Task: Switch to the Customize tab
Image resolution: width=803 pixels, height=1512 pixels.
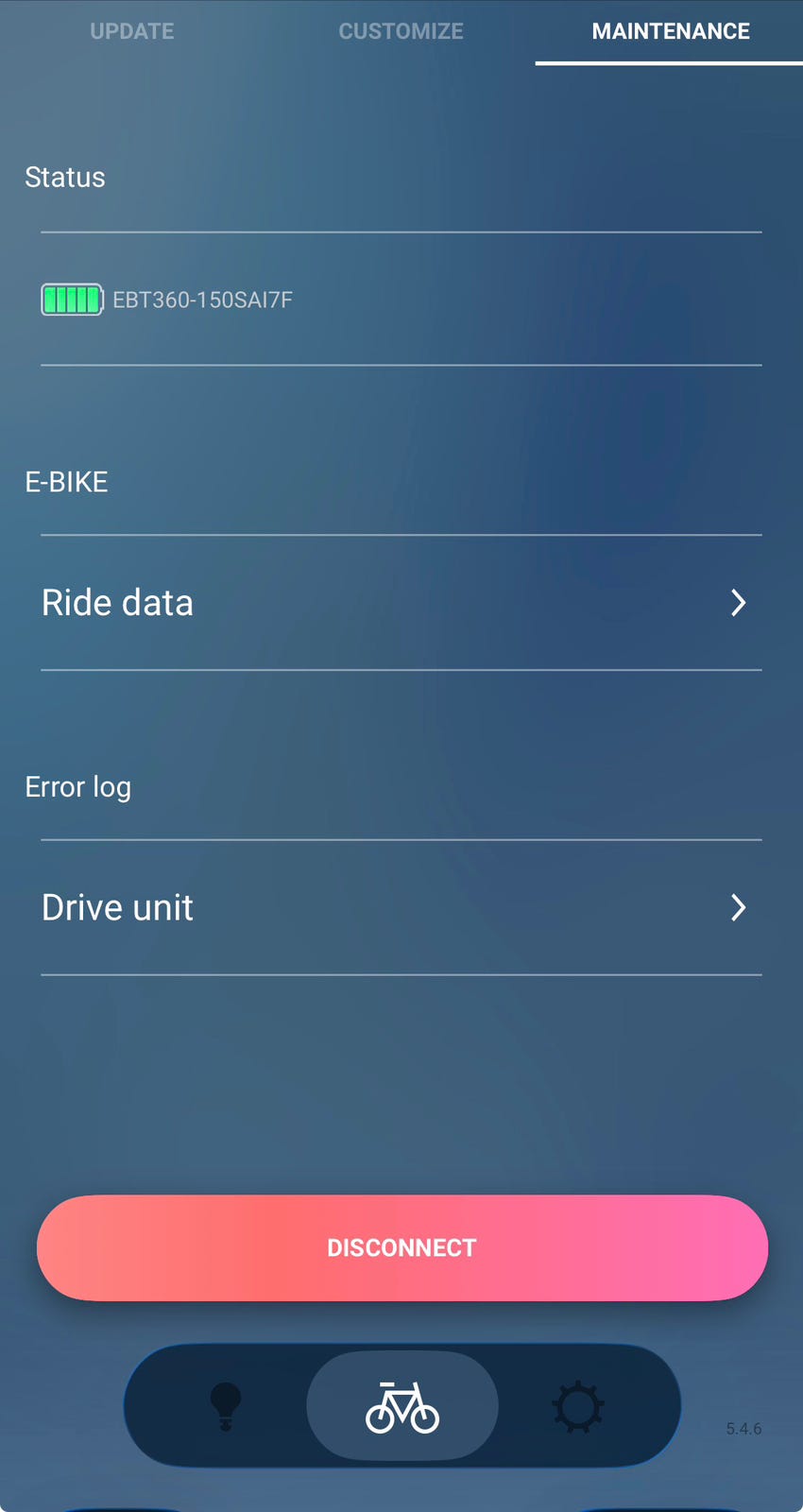Action: click(401, 31)
